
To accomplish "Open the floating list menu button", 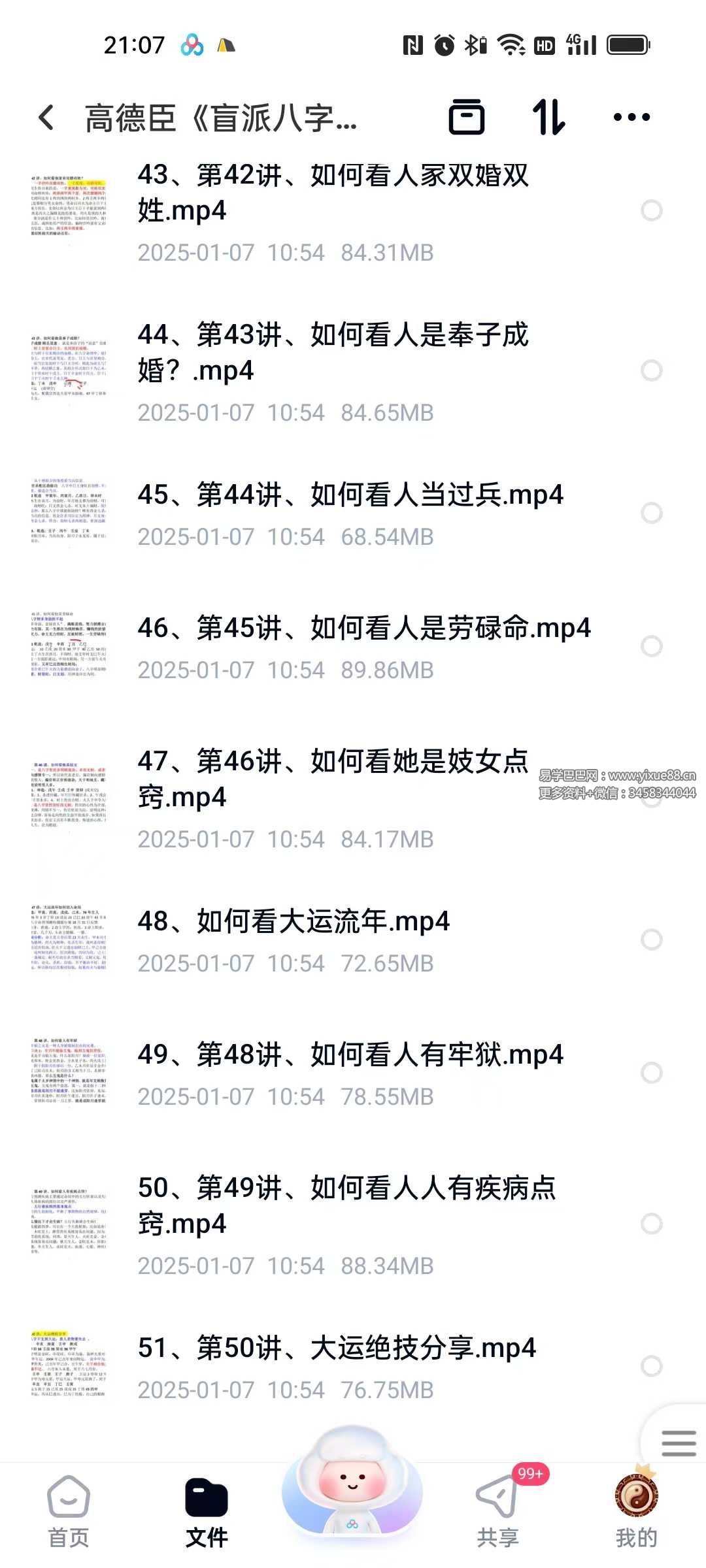I will tap(678, 1443).
